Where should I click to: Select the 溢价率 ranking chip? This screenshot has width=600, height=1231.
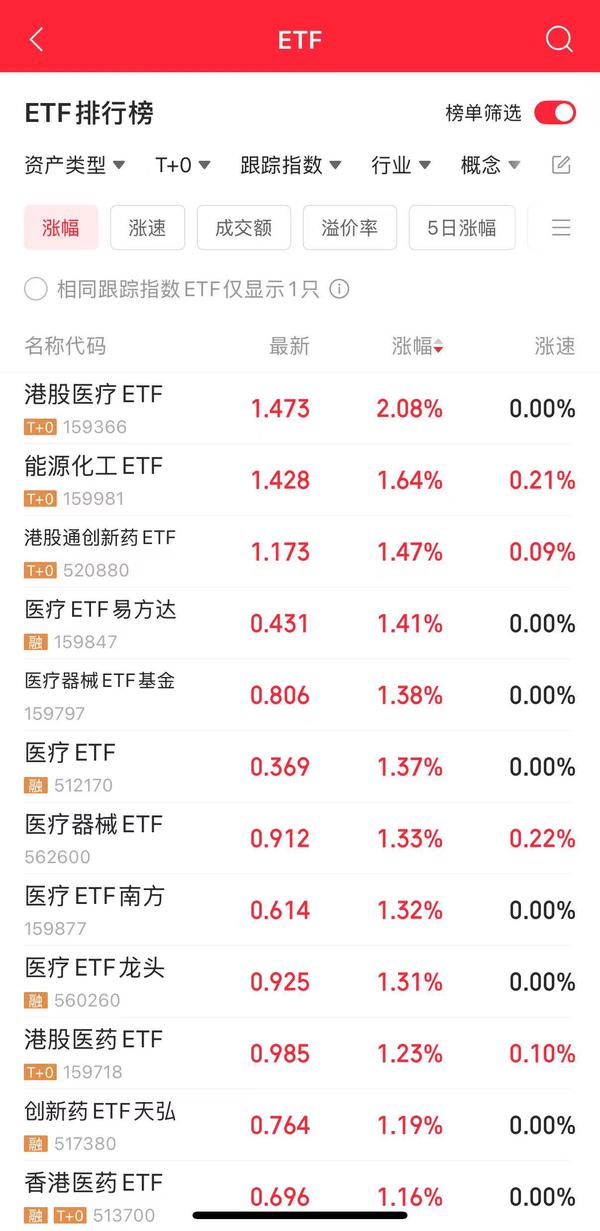[x=350, y=227]
